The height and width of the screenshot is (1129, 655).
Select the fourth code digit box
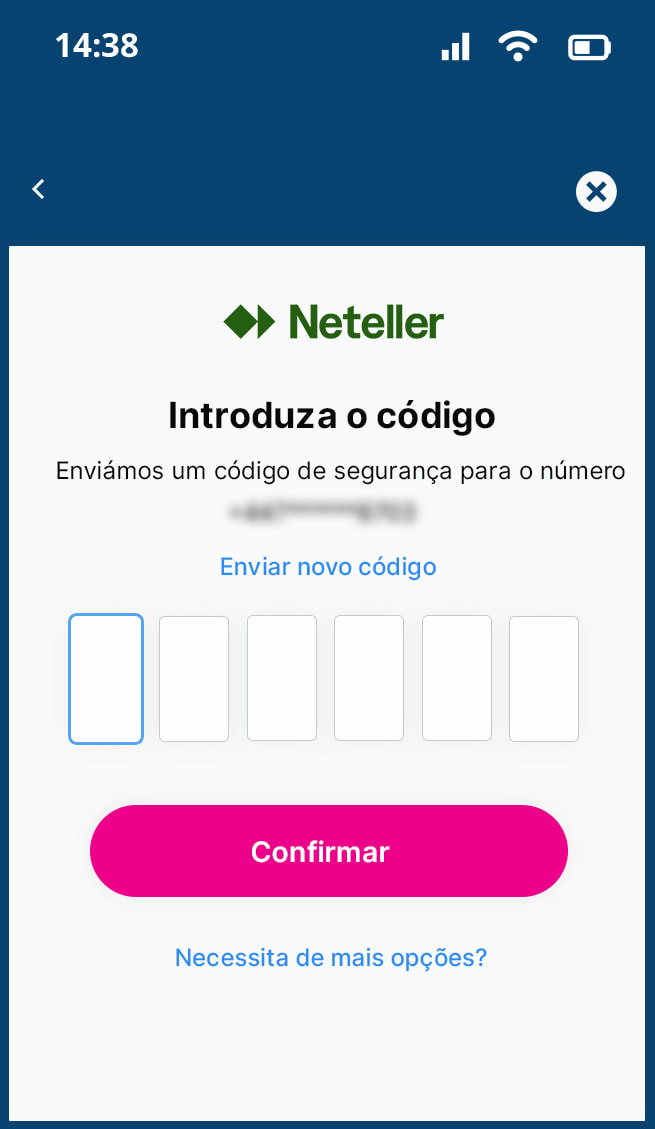(369, 679)
